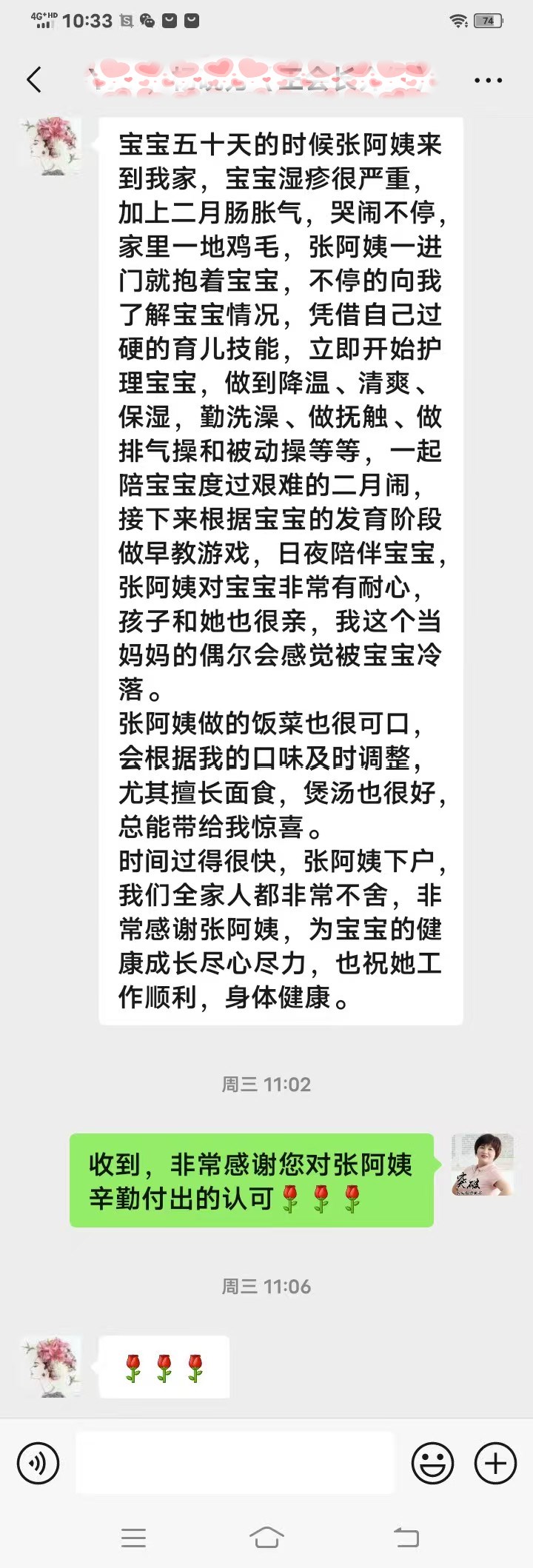Open the chat's three-dot menu
The image size is (533, 1568).
coord(488,81)
